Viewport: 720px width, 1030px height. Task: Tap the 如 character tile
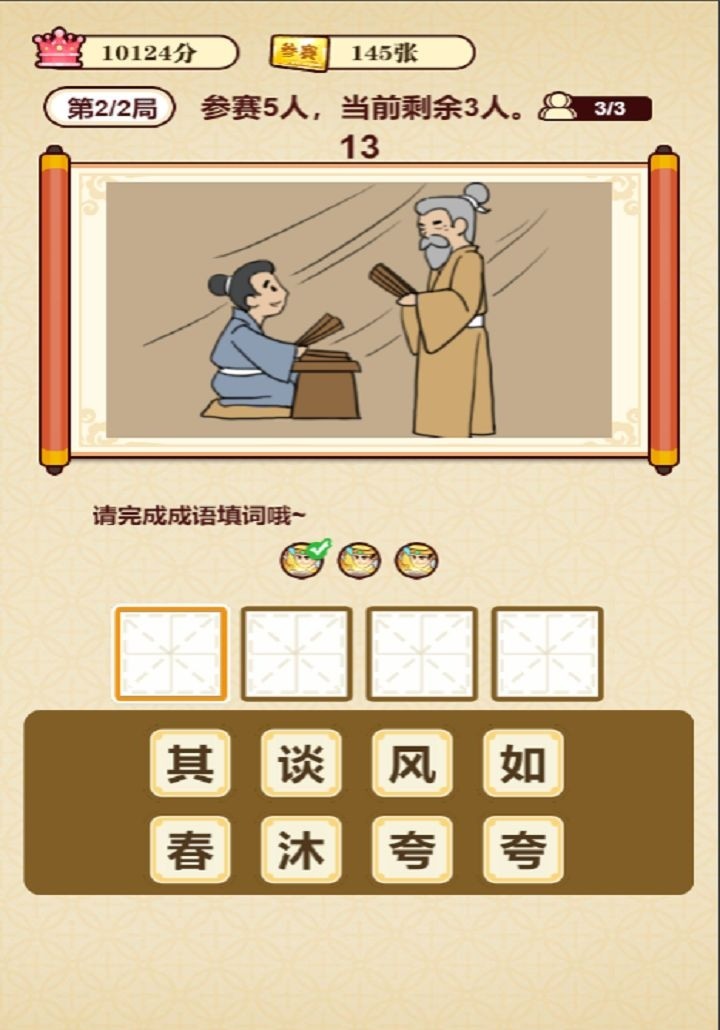tap(523, 764)
